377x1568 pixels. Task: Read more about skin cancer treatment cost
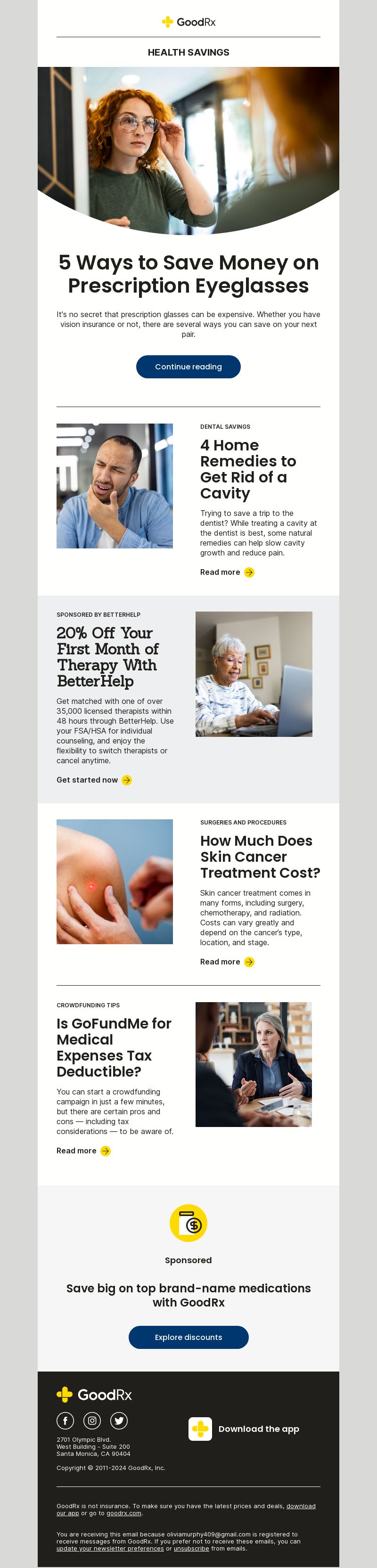coord(227,962)
